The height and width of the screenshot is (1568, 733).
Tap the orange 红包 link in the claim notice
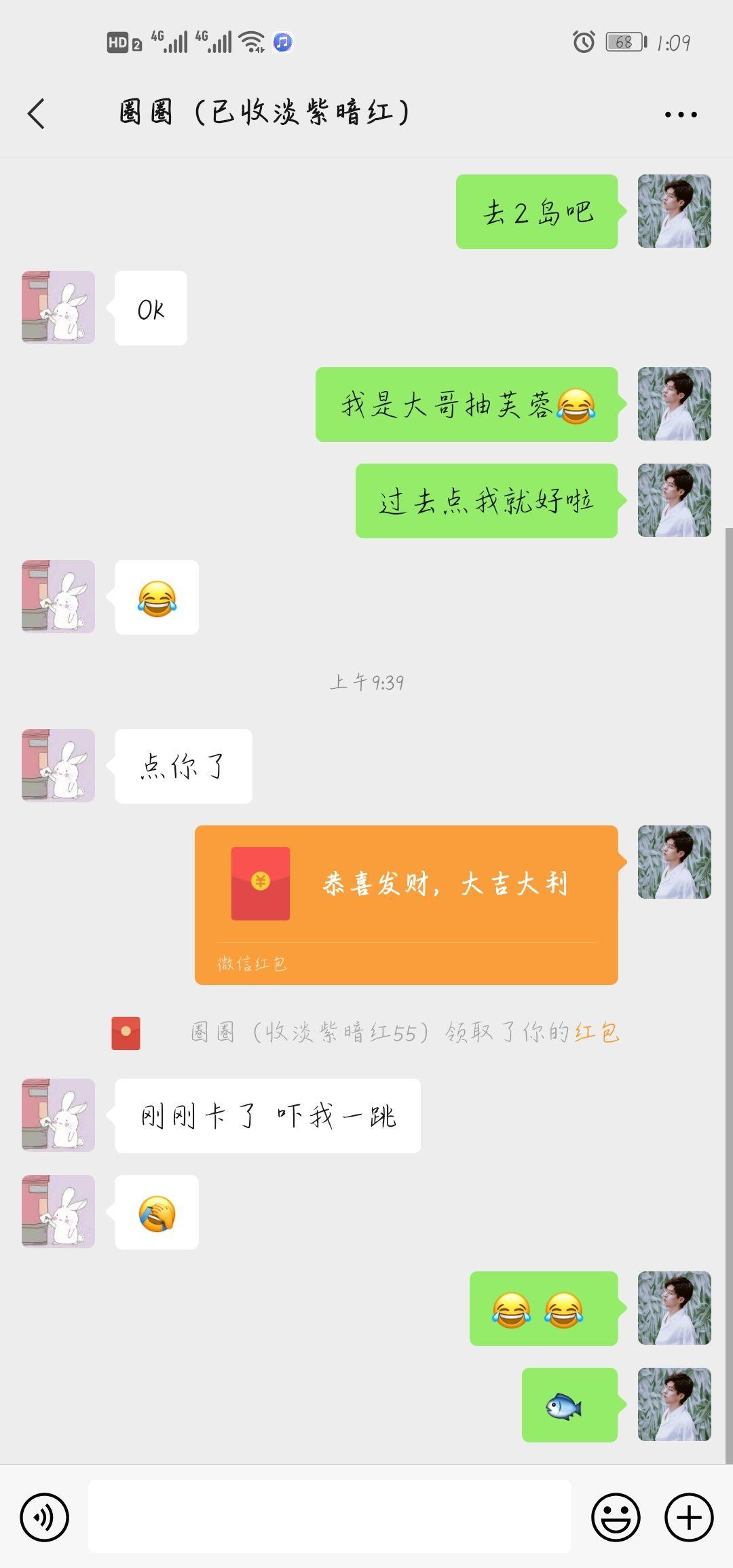point(597,1032)
